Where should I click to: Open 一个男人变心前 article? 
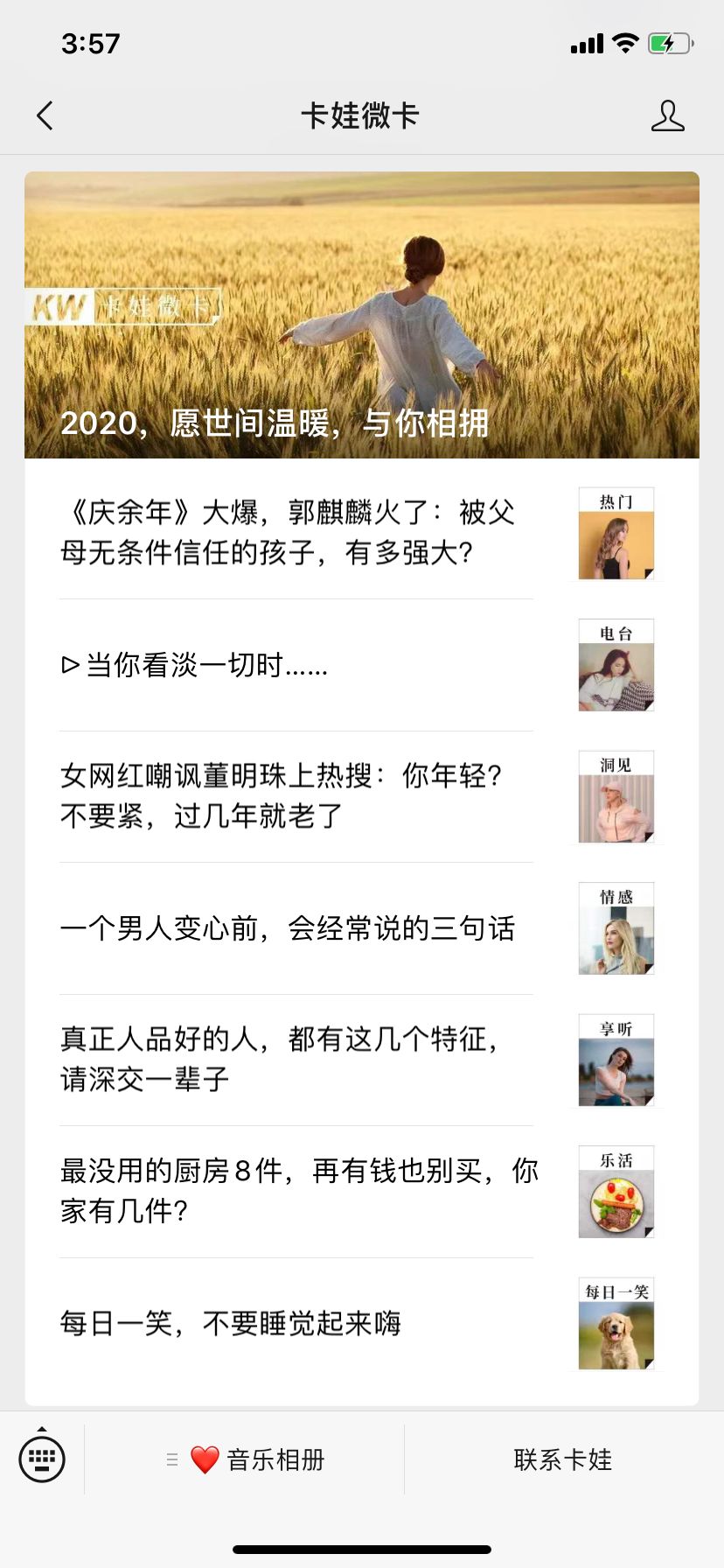[289, 928]
